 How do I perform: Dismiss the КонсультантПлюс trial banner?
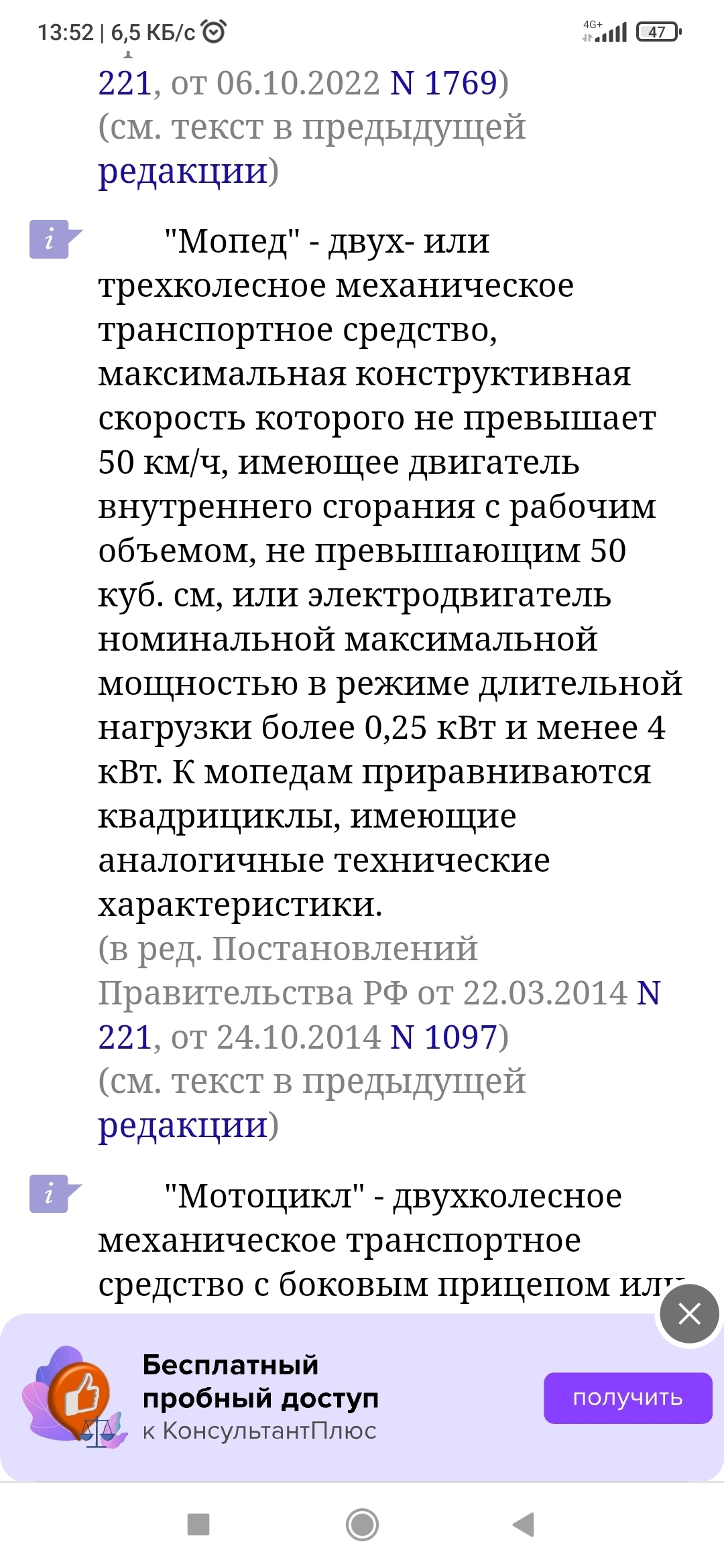(689, 1313)
